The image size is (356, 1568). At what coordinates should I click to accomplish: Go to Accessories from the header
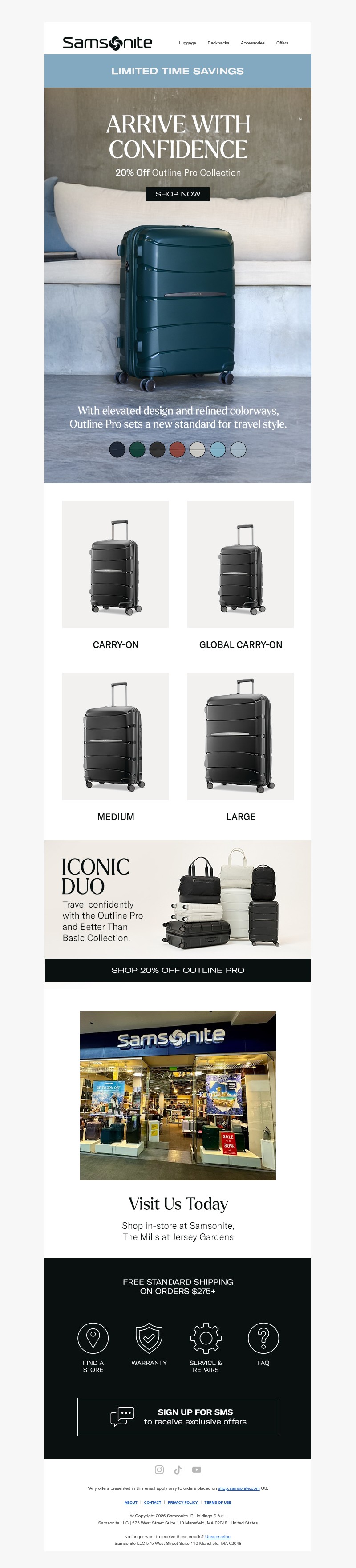click(x=252, y=43)
